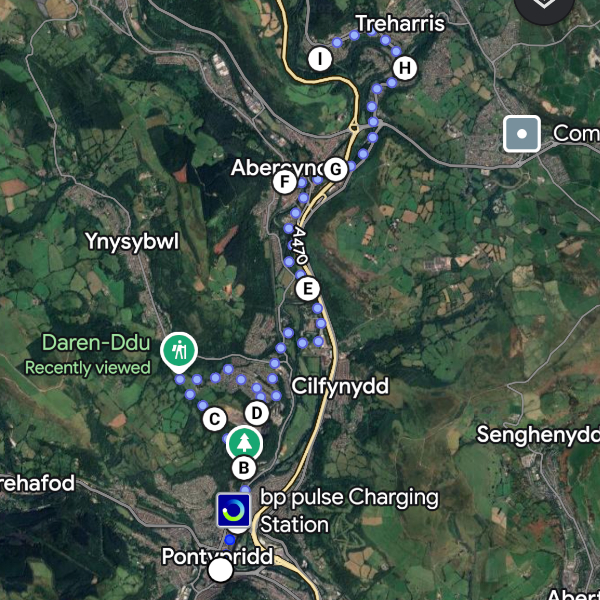Open bp pulse Charging Station marker
Viewport: 600px width, 600px height.
[x=234, y=511]
